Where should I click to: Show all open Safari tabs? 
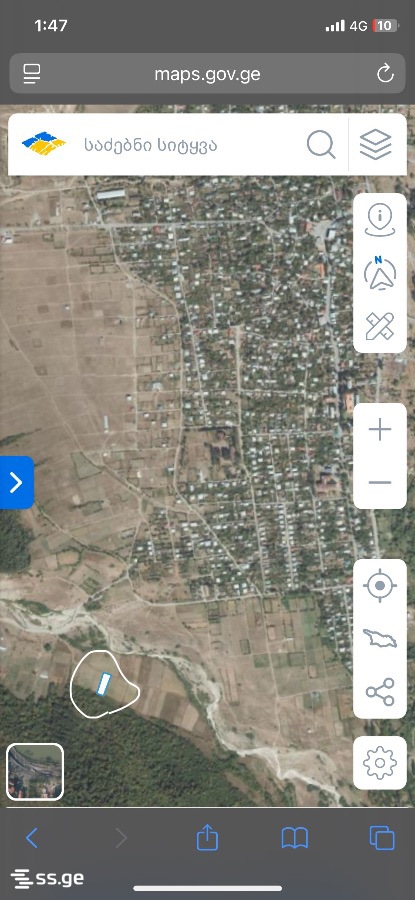coord(382,838)
